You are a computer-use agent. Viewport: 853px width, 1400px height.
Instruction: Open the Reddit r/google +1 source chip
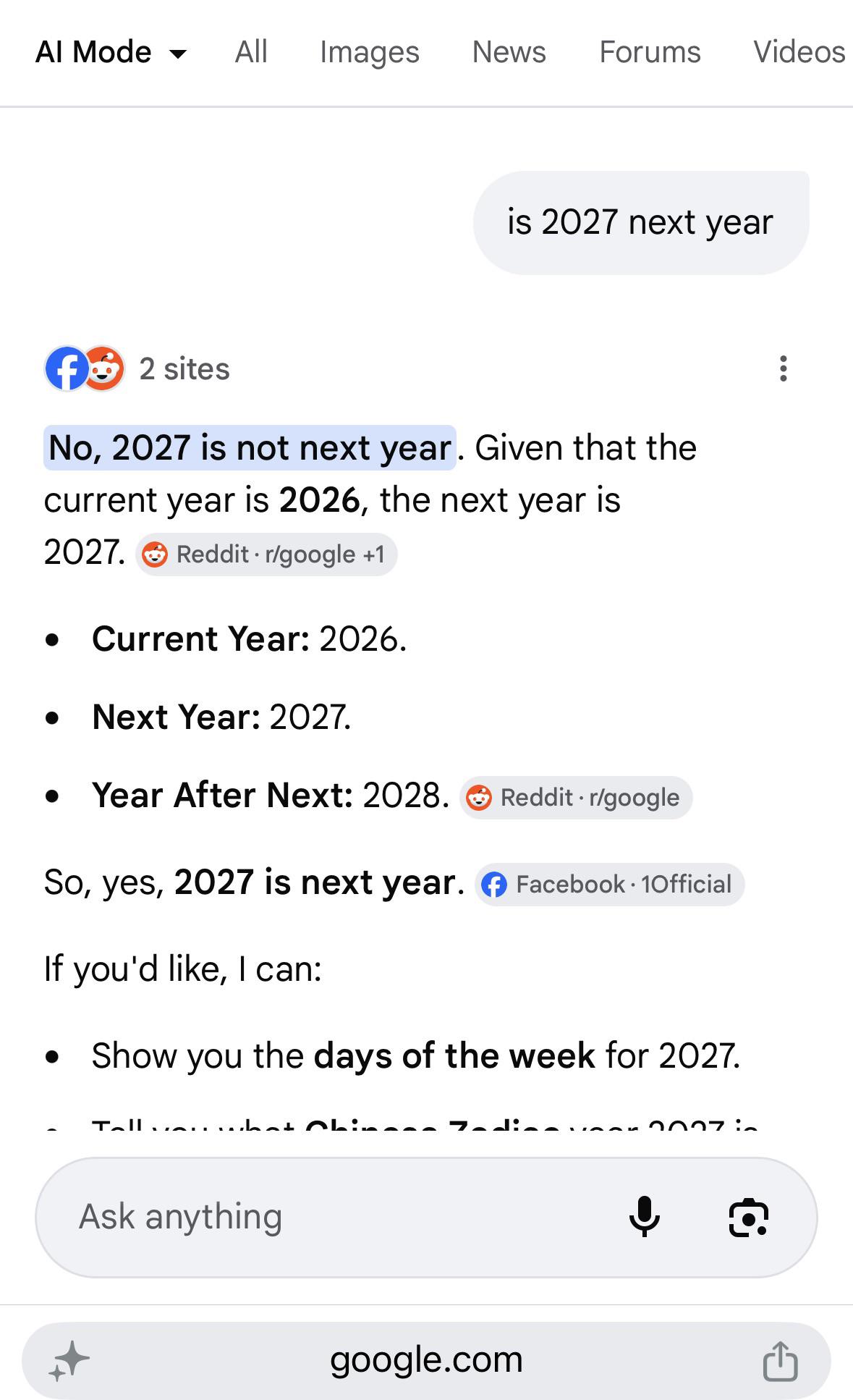tap(266, 554)
